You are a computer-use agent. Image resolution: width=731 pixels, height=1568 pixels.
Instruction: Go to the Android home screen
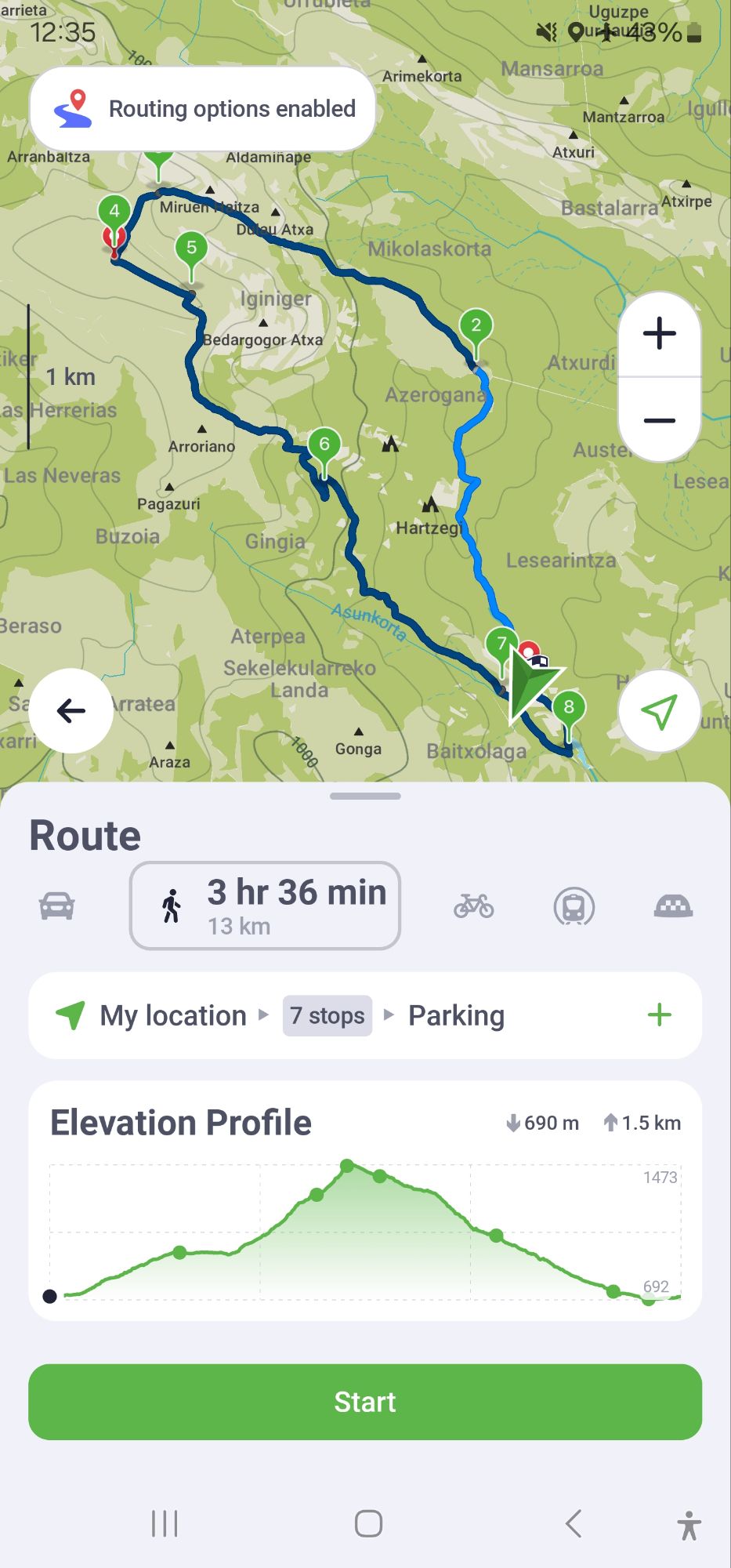pyautogui.click(x=368, y=1524)
